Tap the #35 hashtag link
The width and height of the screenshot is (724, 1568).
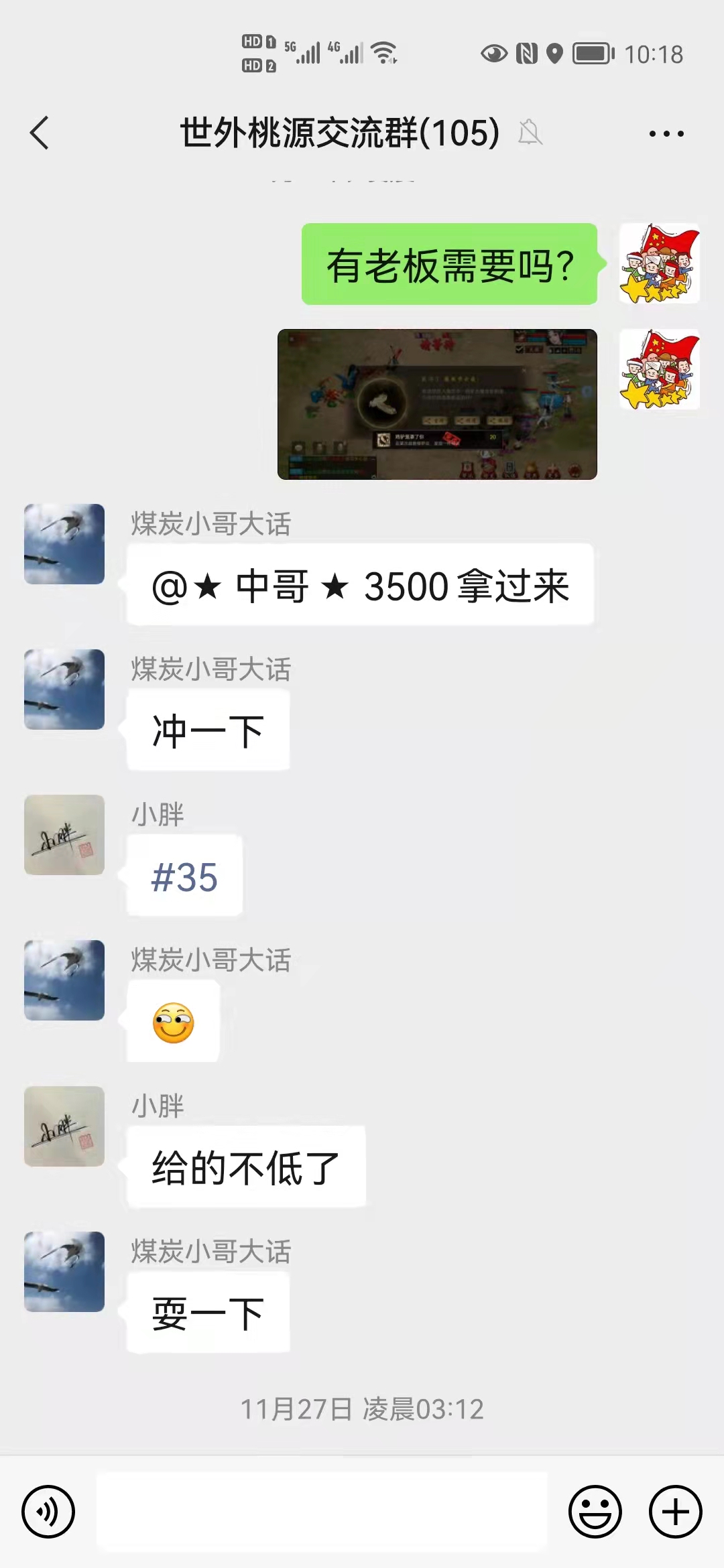185,877
